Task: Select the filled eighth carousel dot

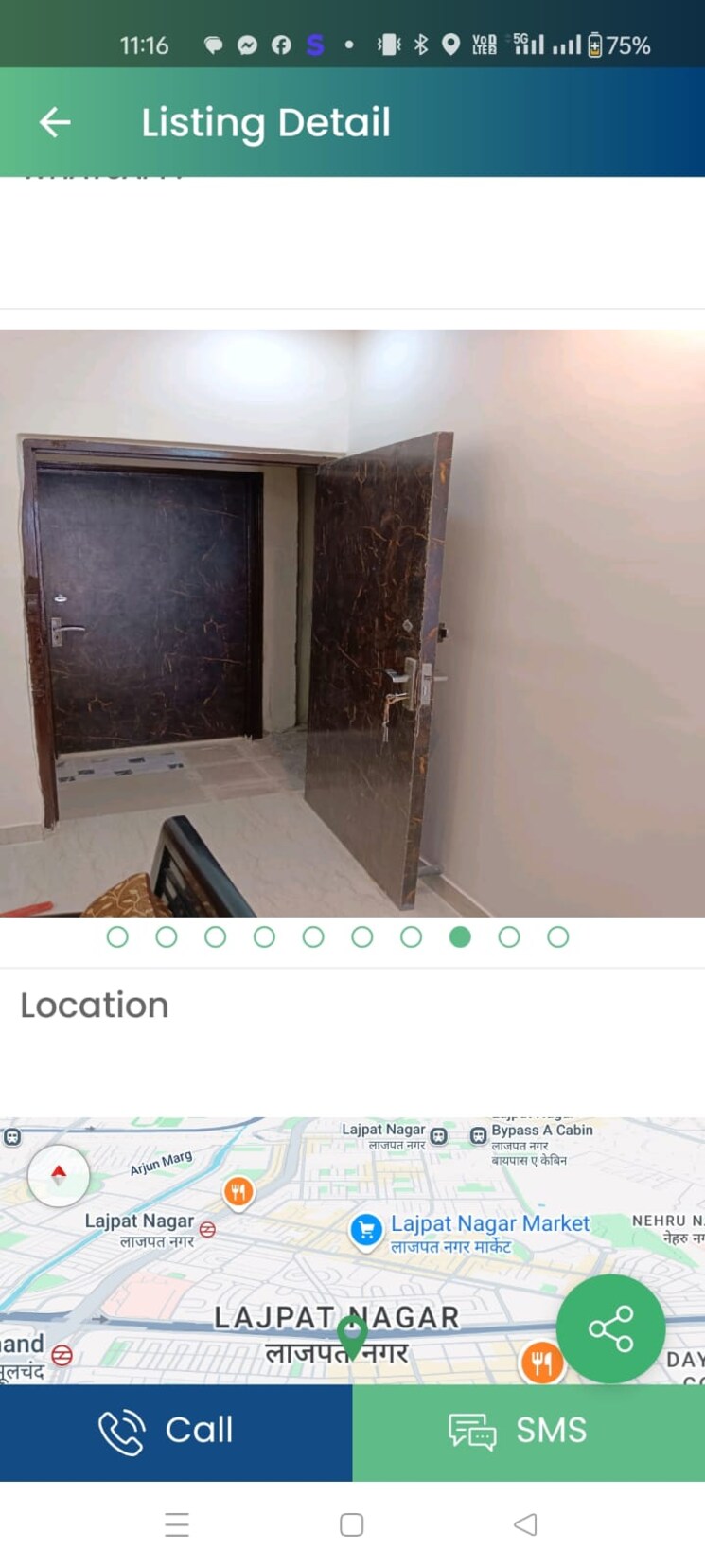Action: click(x=461, y=936)
